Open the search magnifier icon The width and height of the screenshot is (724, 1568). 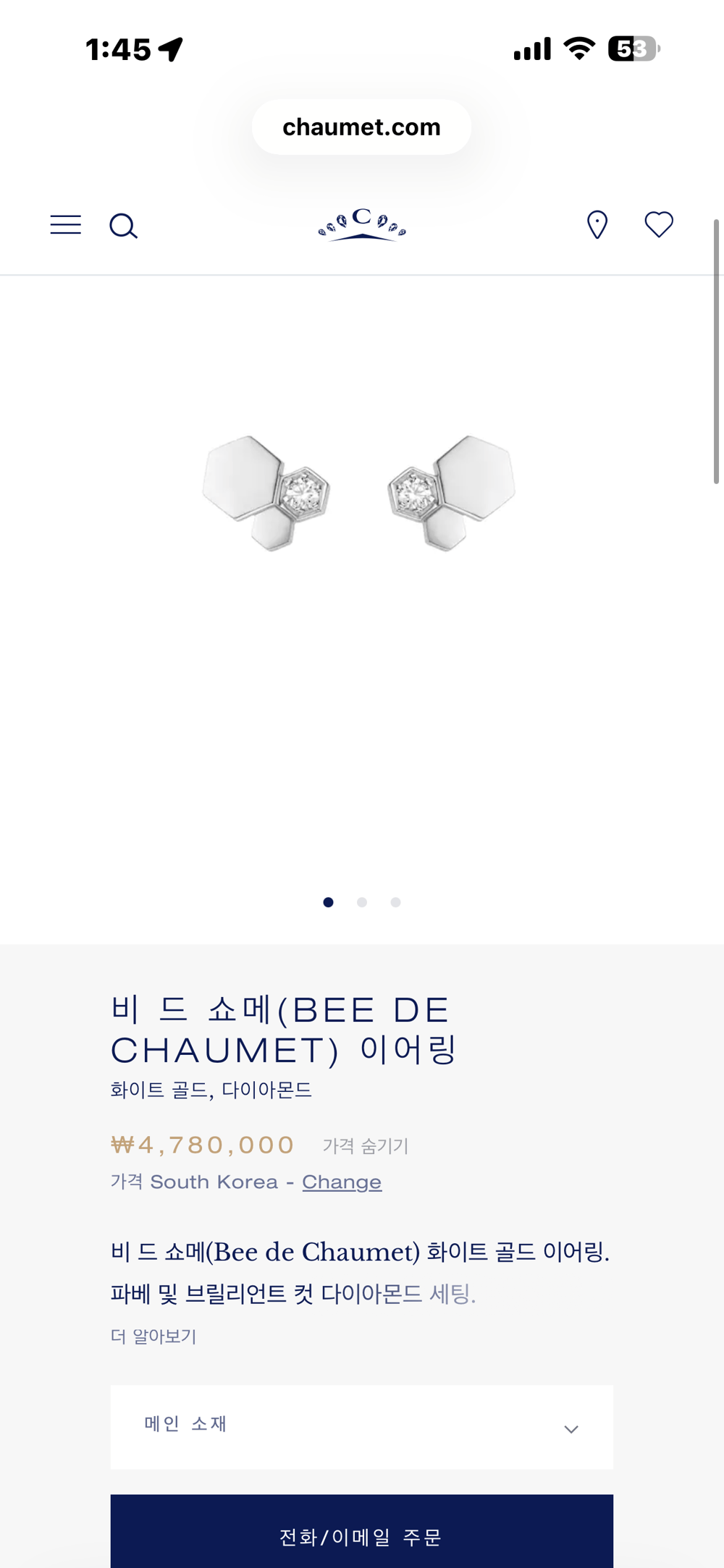(123, 226)
